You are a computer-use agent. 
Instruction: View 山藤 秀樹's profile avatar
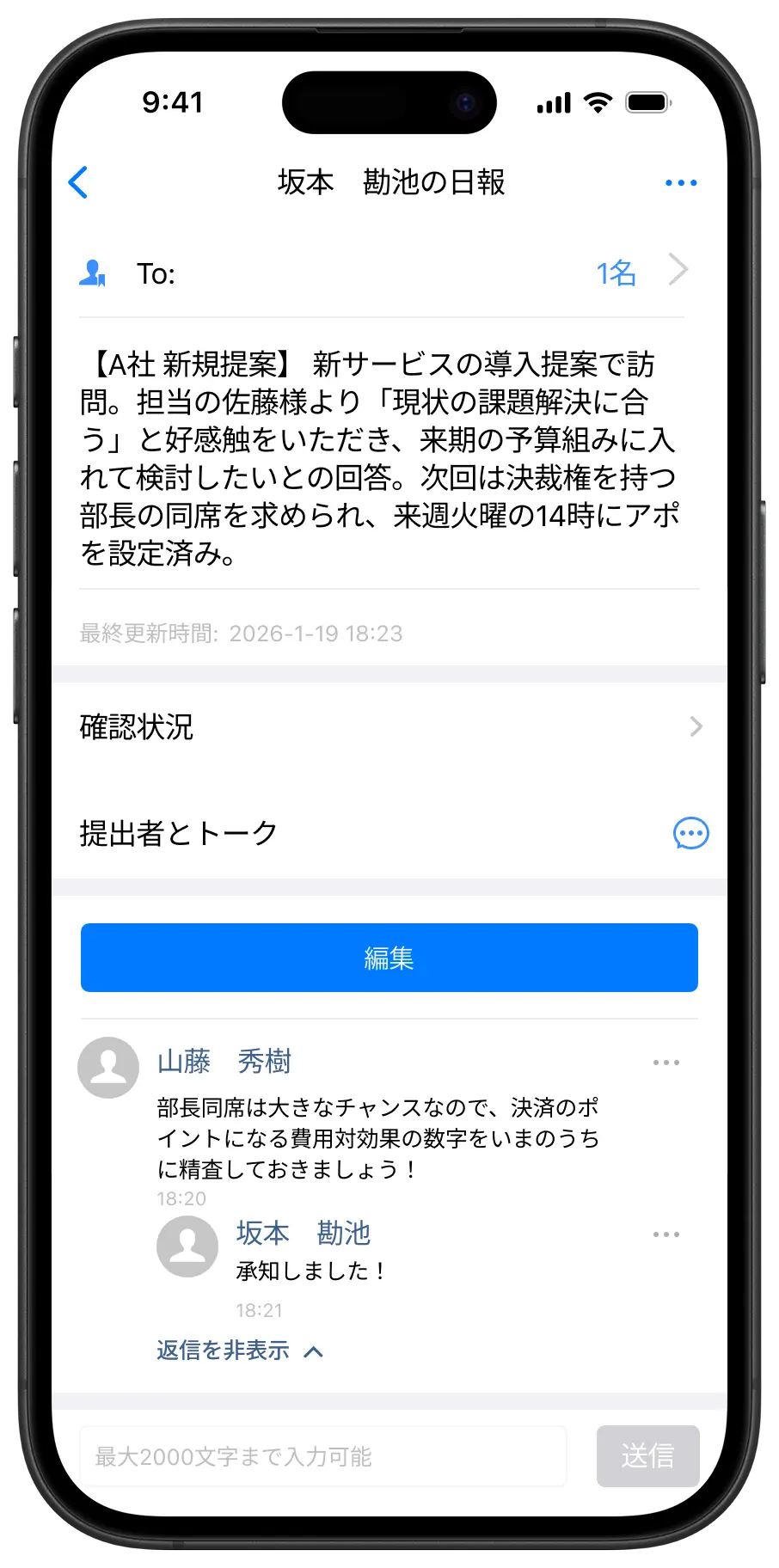[108, 1068]
